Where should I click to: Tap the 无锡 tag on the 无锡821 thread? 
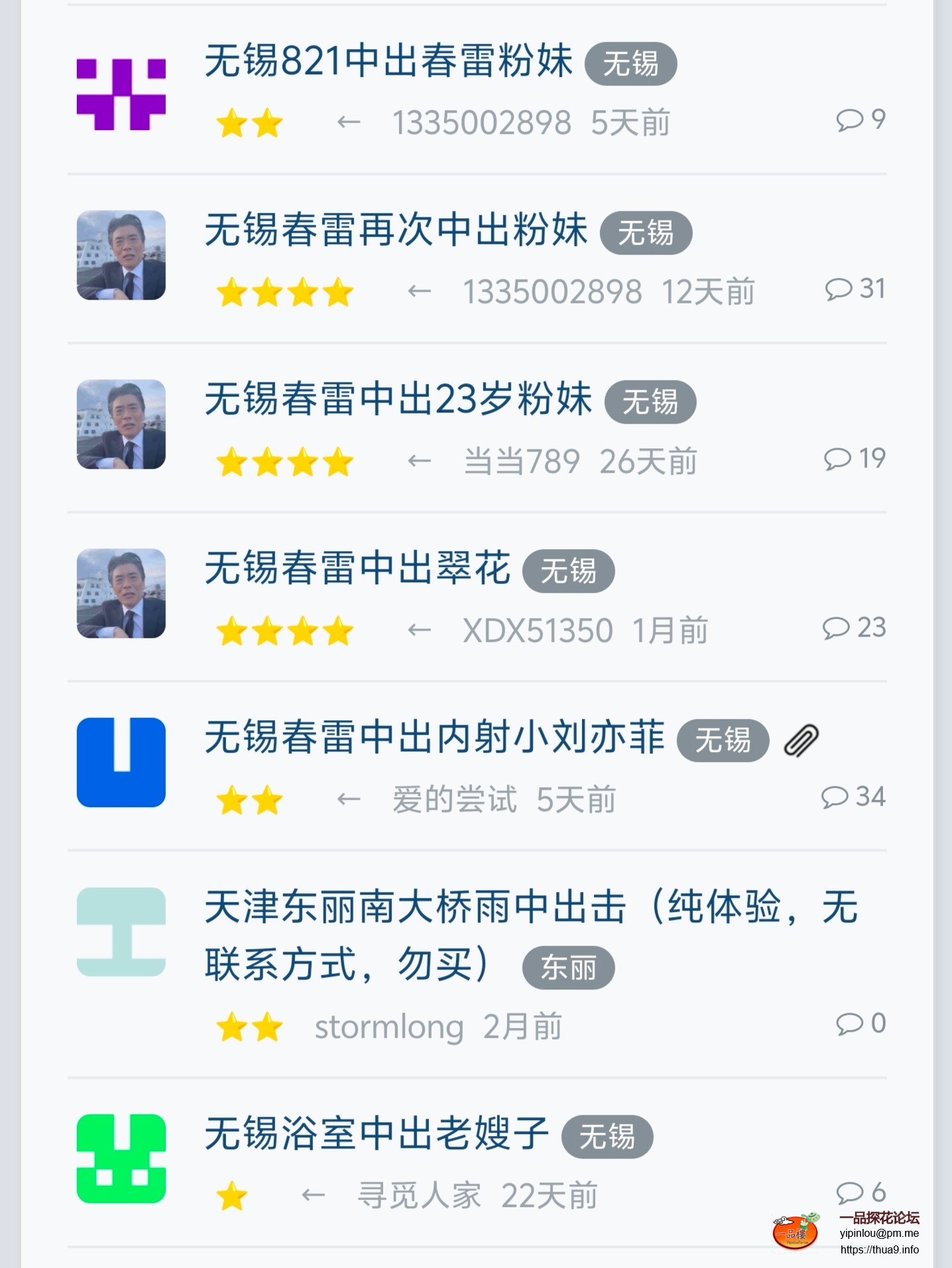pyautogui.click(x=630, y=64)
